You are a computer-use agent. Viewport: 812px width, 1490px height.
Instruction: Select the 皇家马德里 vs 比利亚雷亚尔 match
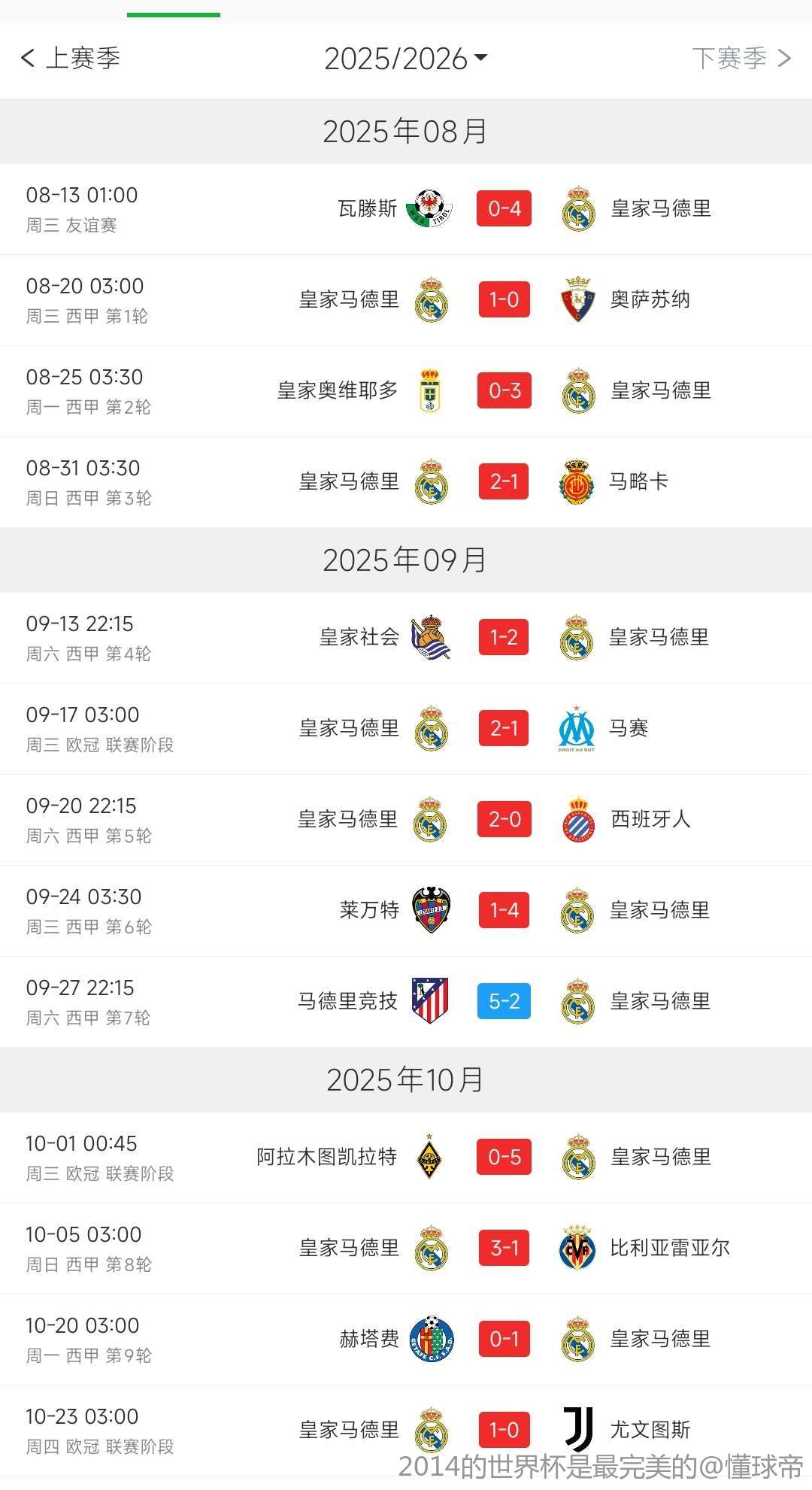tap(504, 1249)
